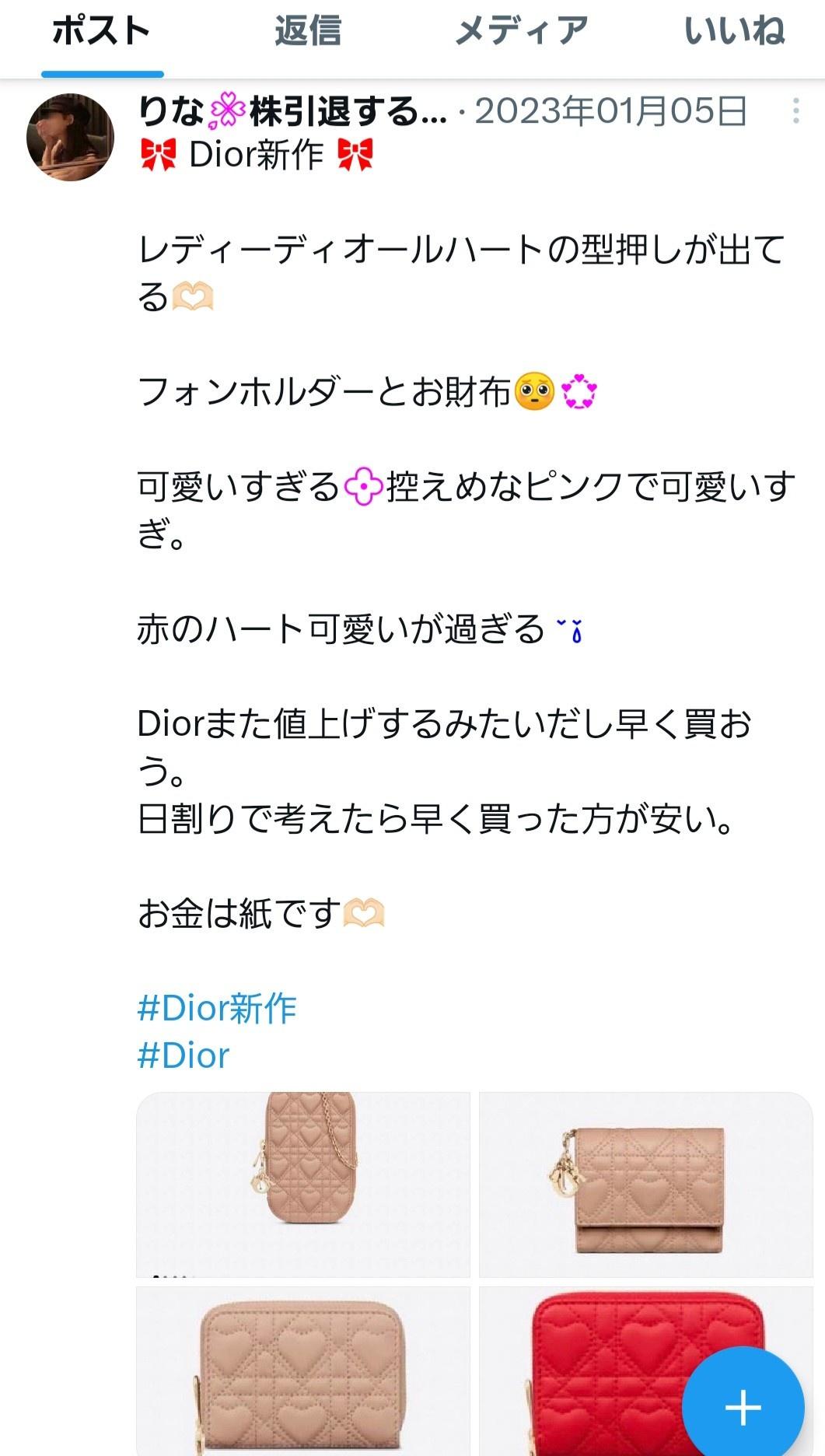Open the pink zip coin case photo

[303, 1370]
